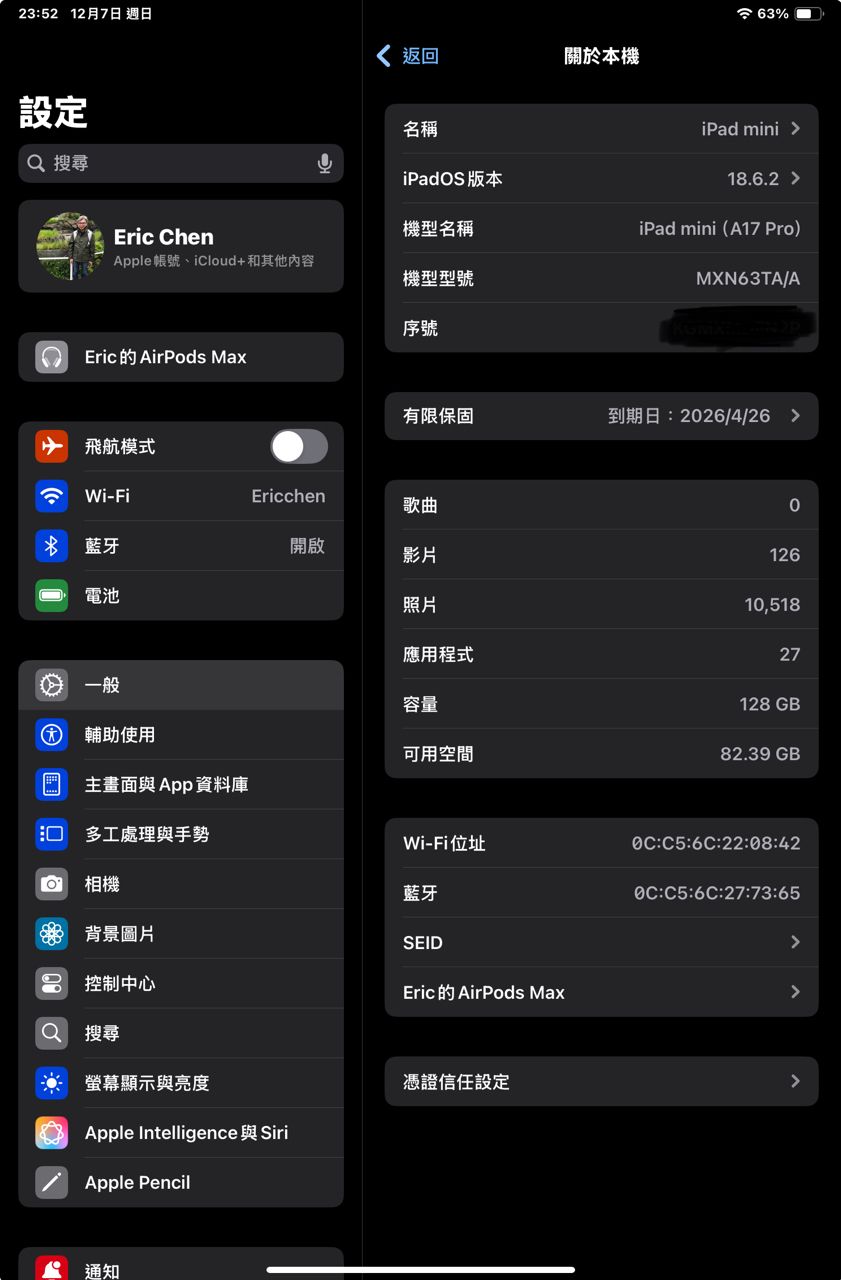Open 憑證信任設定
841x1280 pixels.
(x=601, y=1082)
